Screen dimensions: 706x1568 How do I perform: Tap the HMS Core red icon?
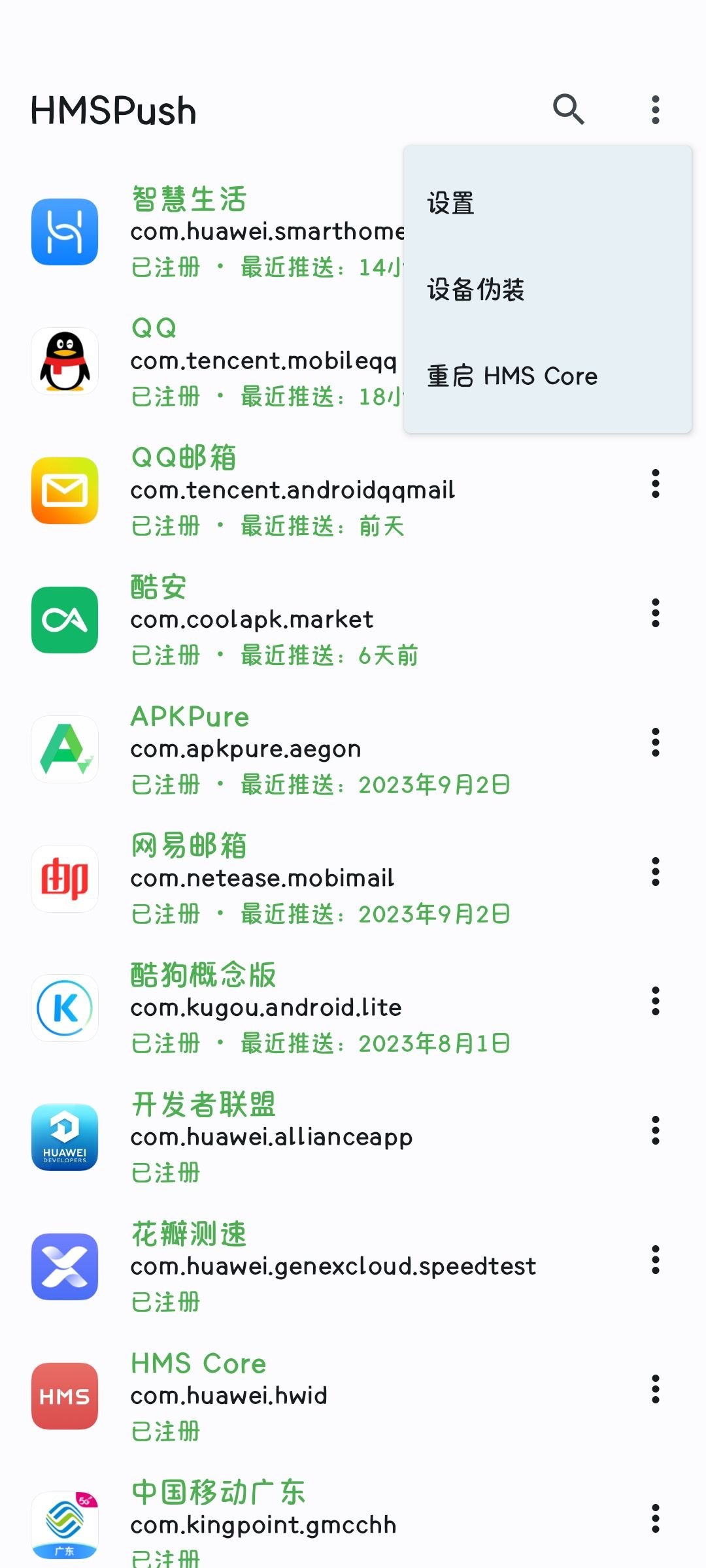[64, 1396]
